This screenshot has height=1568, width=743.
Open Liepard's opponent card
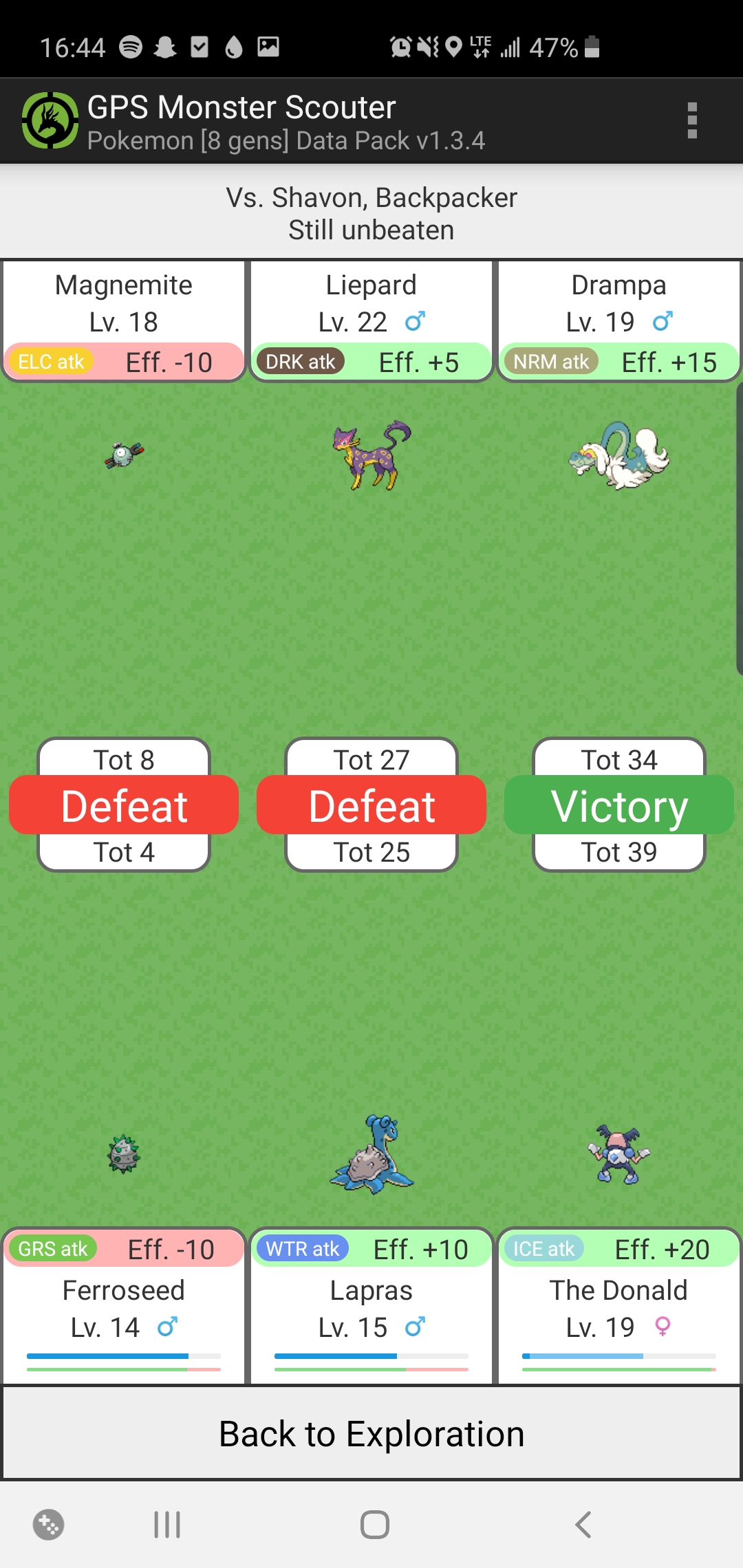coord(371,320)
